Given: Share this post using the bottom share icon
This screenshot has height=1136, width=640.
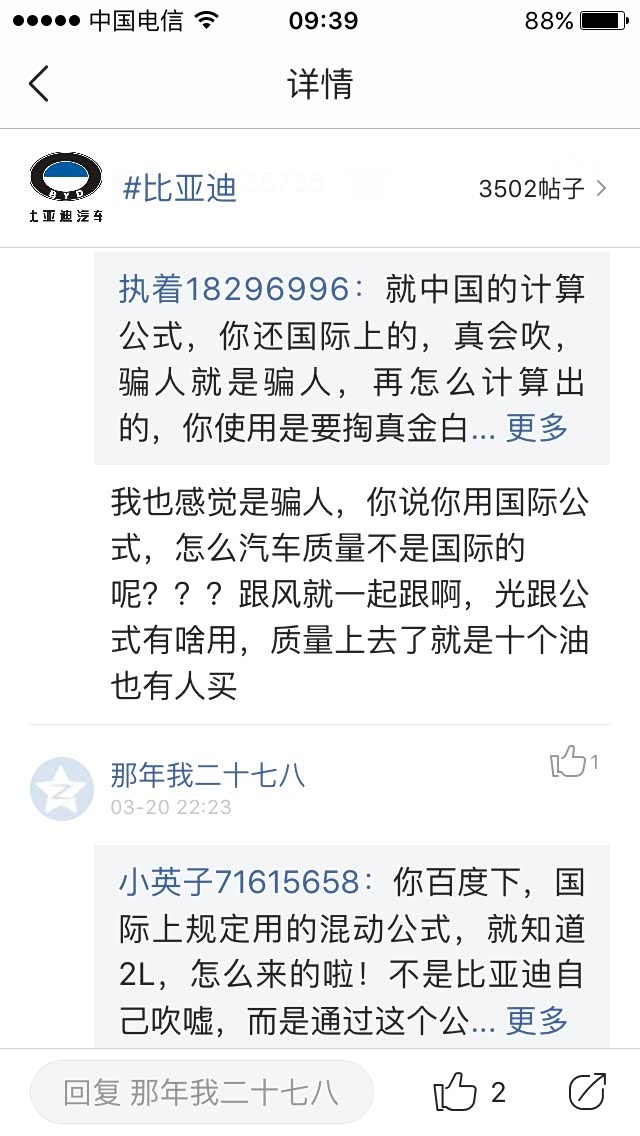Looking at the screenshot, I should 587,1092.
